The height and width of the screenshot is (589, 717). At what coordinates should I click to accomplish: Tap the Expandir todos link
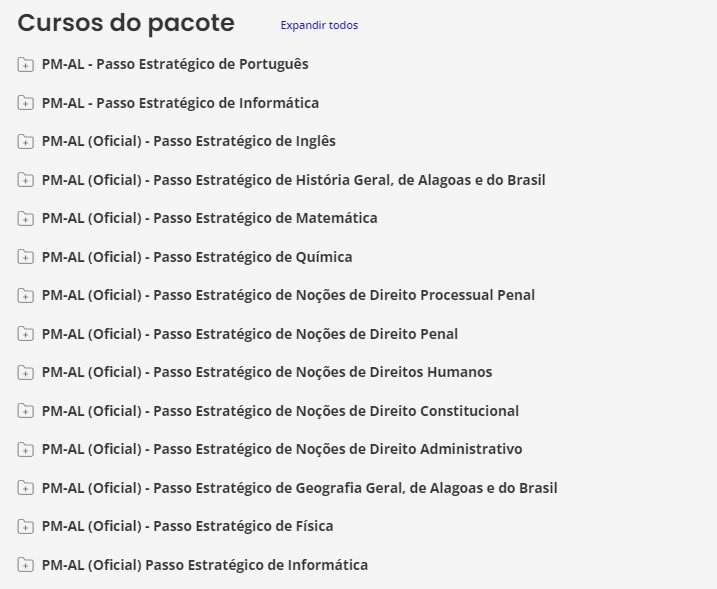coord(319,25)
